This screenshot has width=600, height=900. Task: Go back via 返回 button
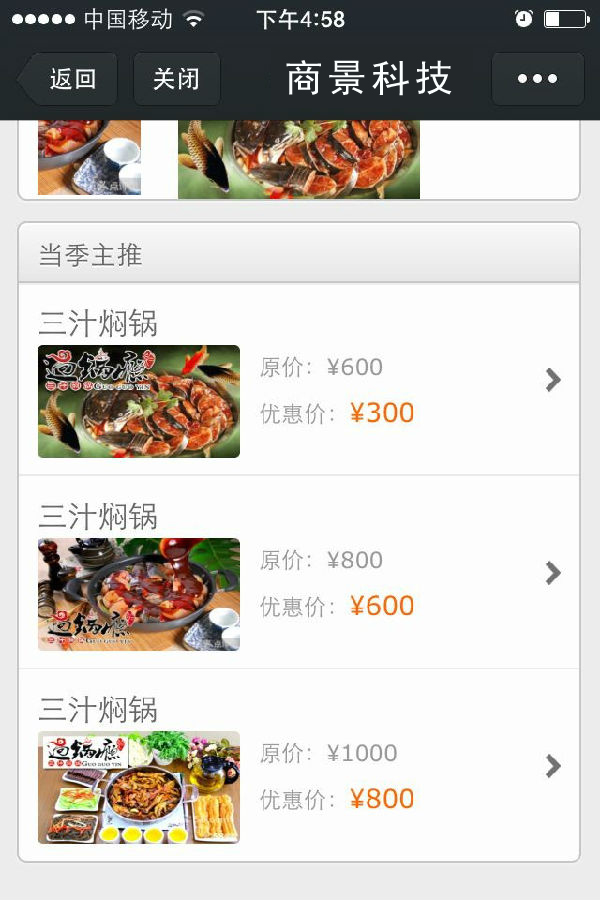click(x=69, y=79)
